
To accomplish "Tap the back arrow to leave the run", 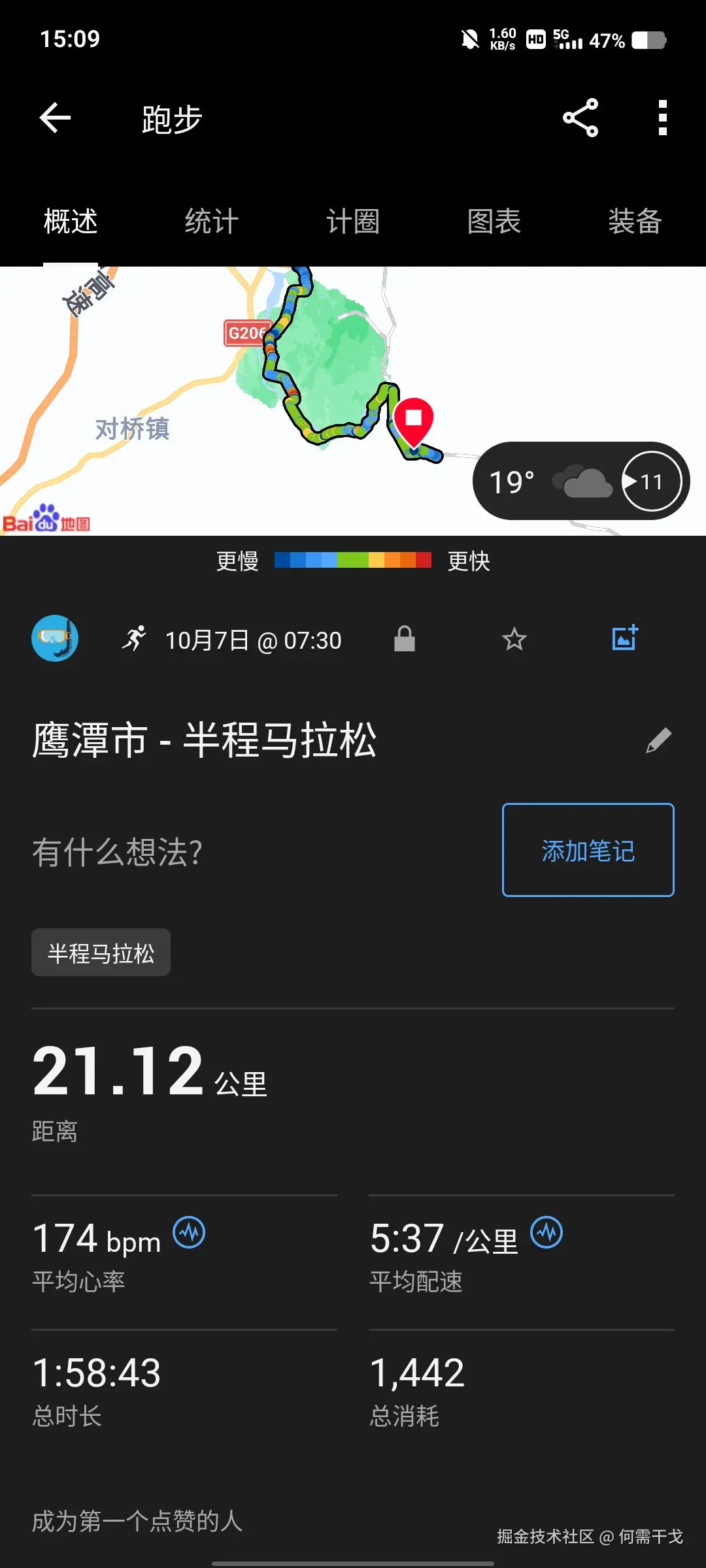I will point(55,118).
